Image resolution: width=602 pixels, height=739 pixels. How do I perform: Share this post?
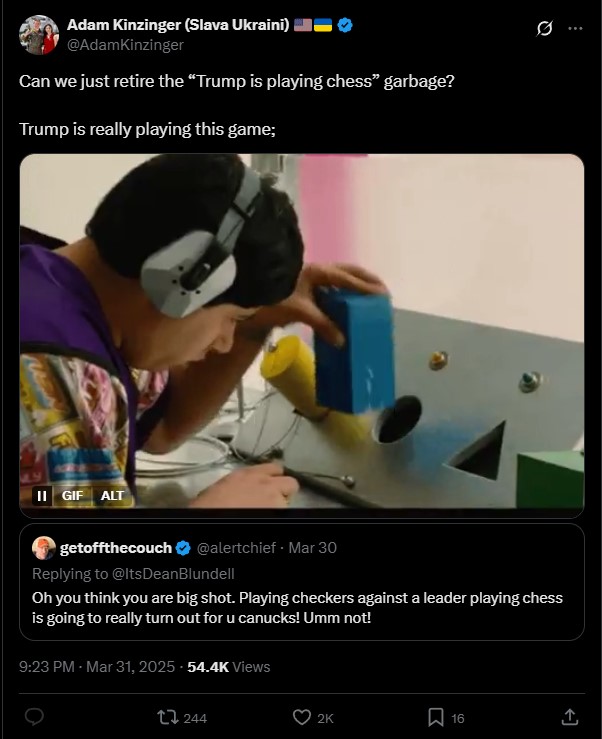click(x=569, y=717)
